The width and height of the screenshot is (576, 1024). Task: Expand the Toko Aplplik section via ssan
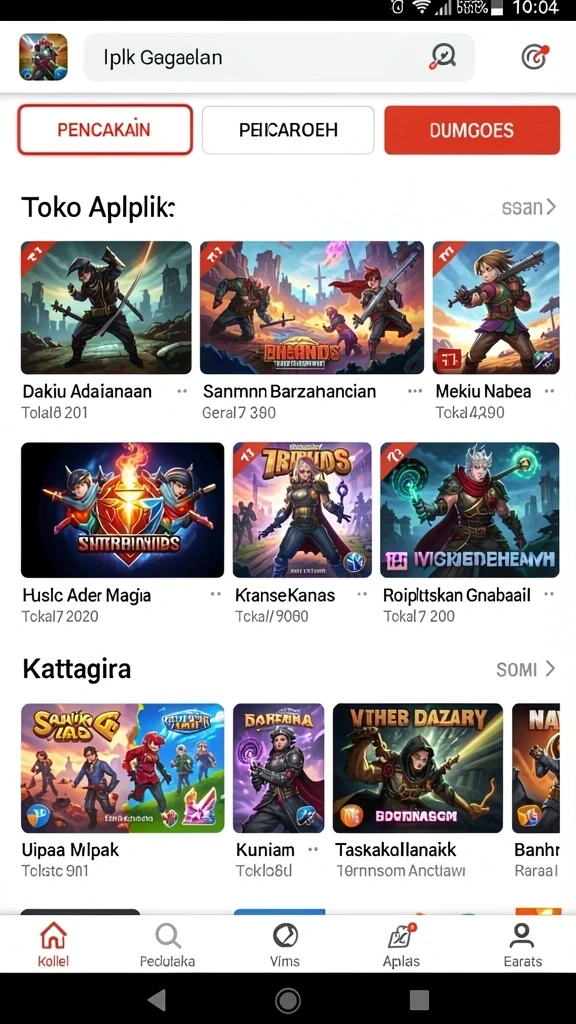tap(529, 208)
